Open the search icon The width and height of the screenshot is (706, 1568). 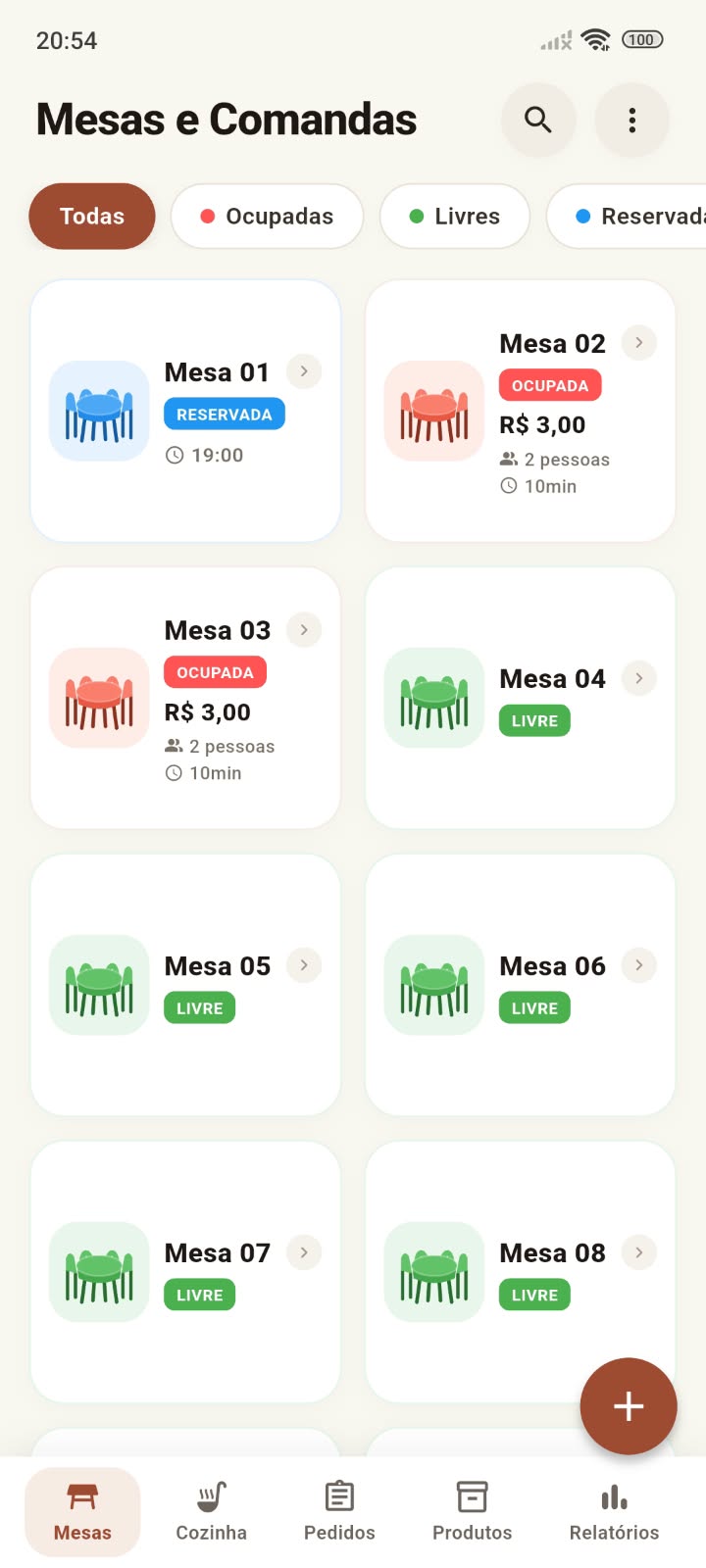537,120
